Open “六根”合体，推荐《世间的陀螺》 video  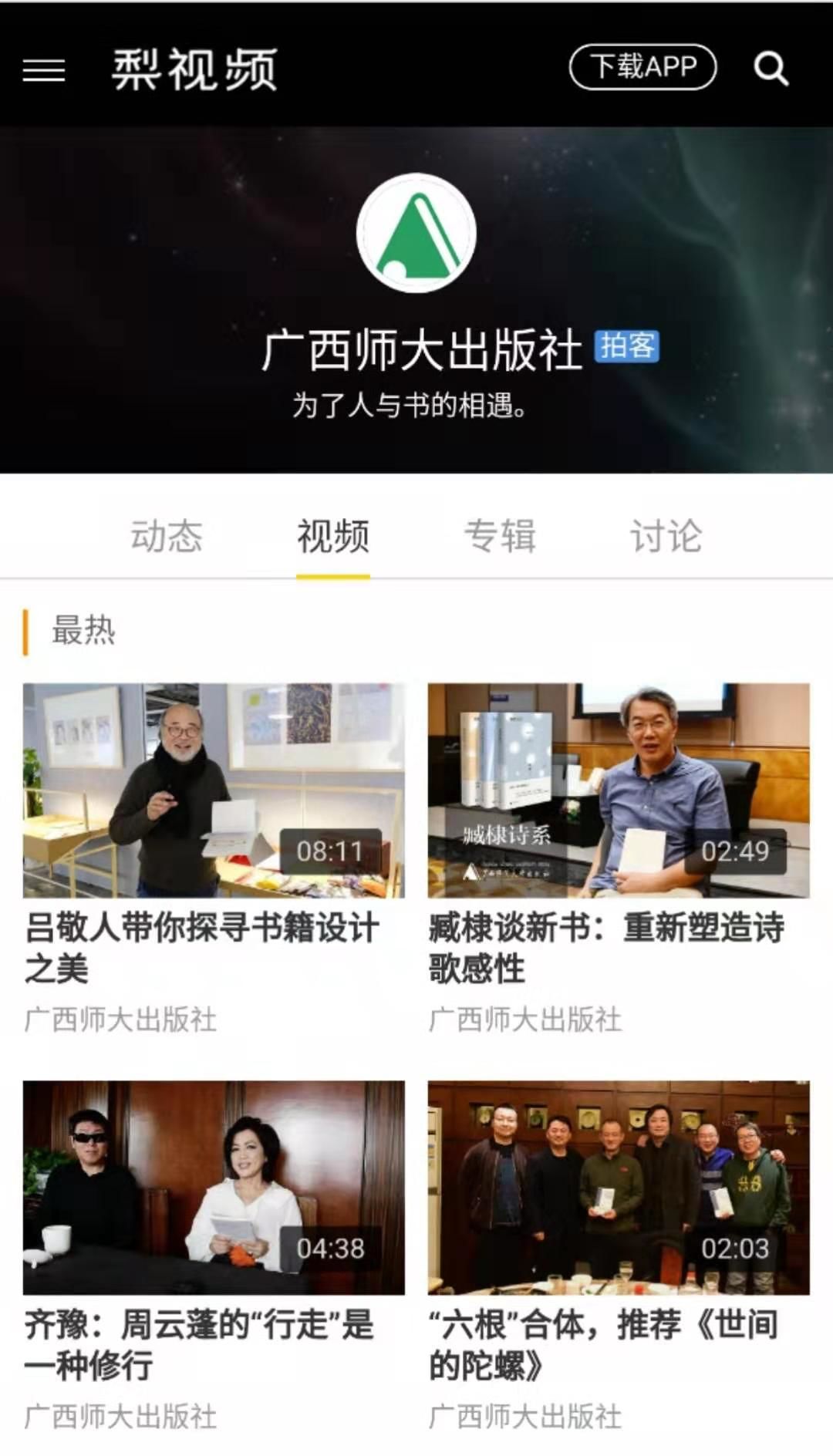619,1188
